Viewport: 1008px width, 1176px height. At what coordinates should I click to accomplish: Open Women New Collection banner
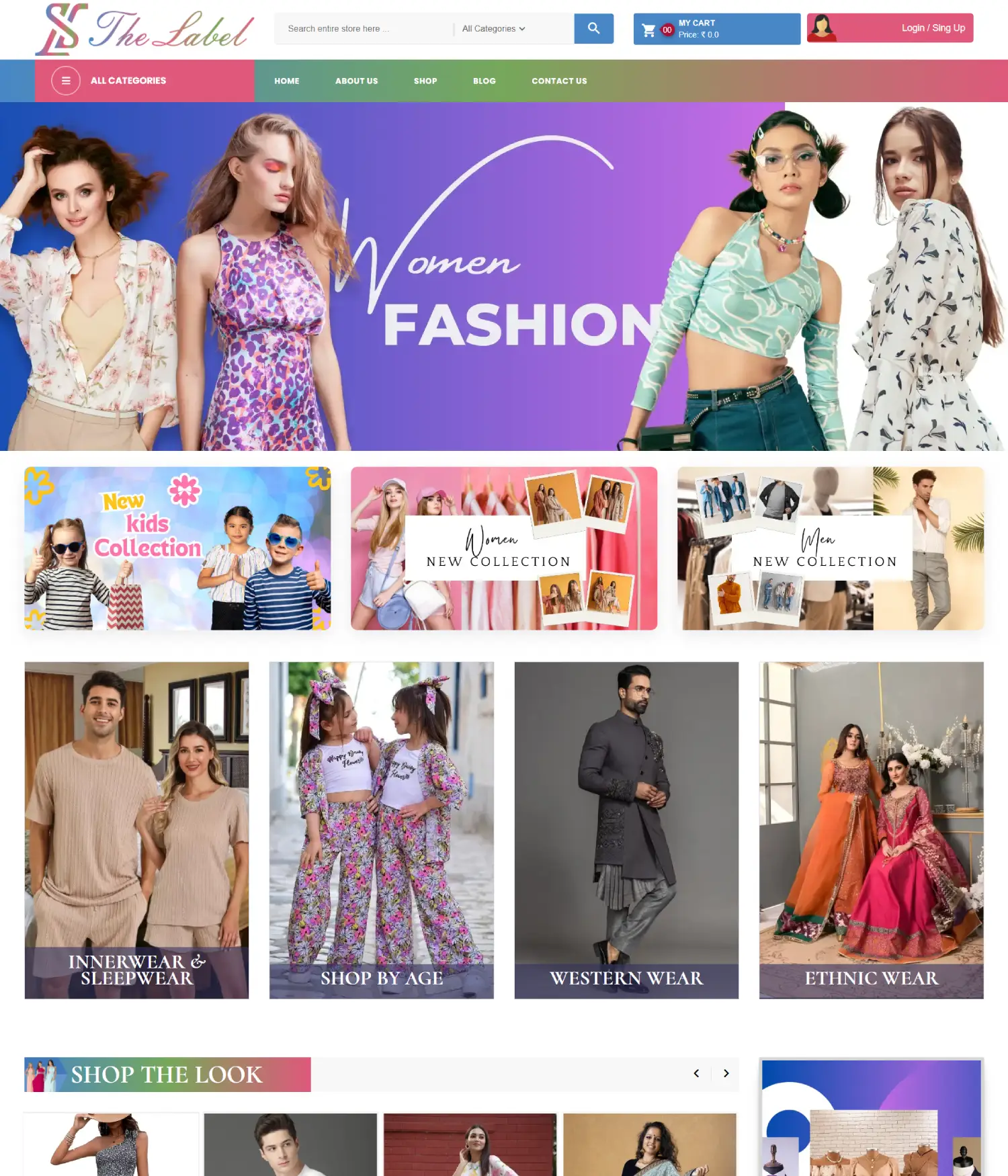pos(504,548)
